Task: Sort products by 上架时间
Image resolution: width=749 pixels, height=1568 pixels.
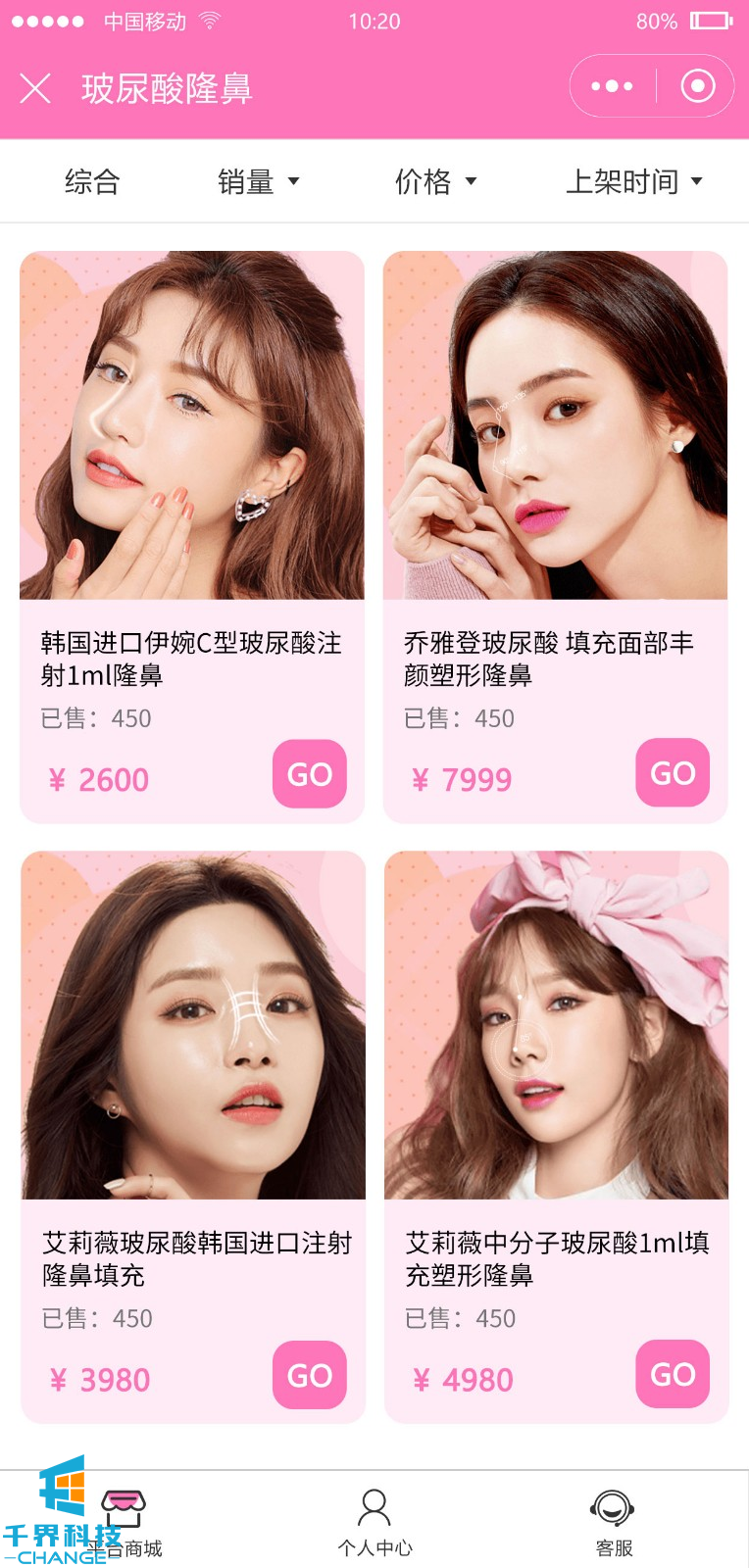Action: [634, 181]
